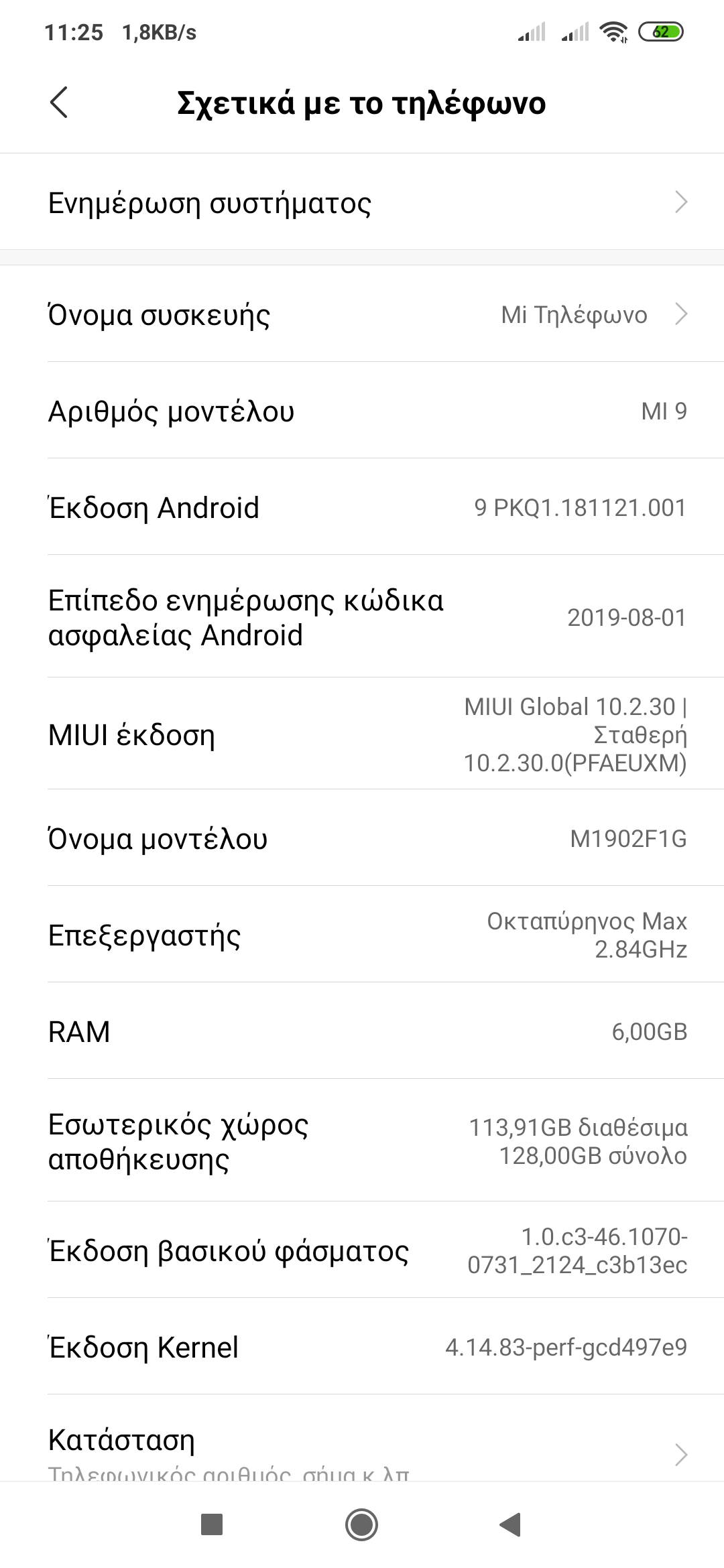Open Ενημέρωση συστήματος
The image size is (724, 1568).
362,202
